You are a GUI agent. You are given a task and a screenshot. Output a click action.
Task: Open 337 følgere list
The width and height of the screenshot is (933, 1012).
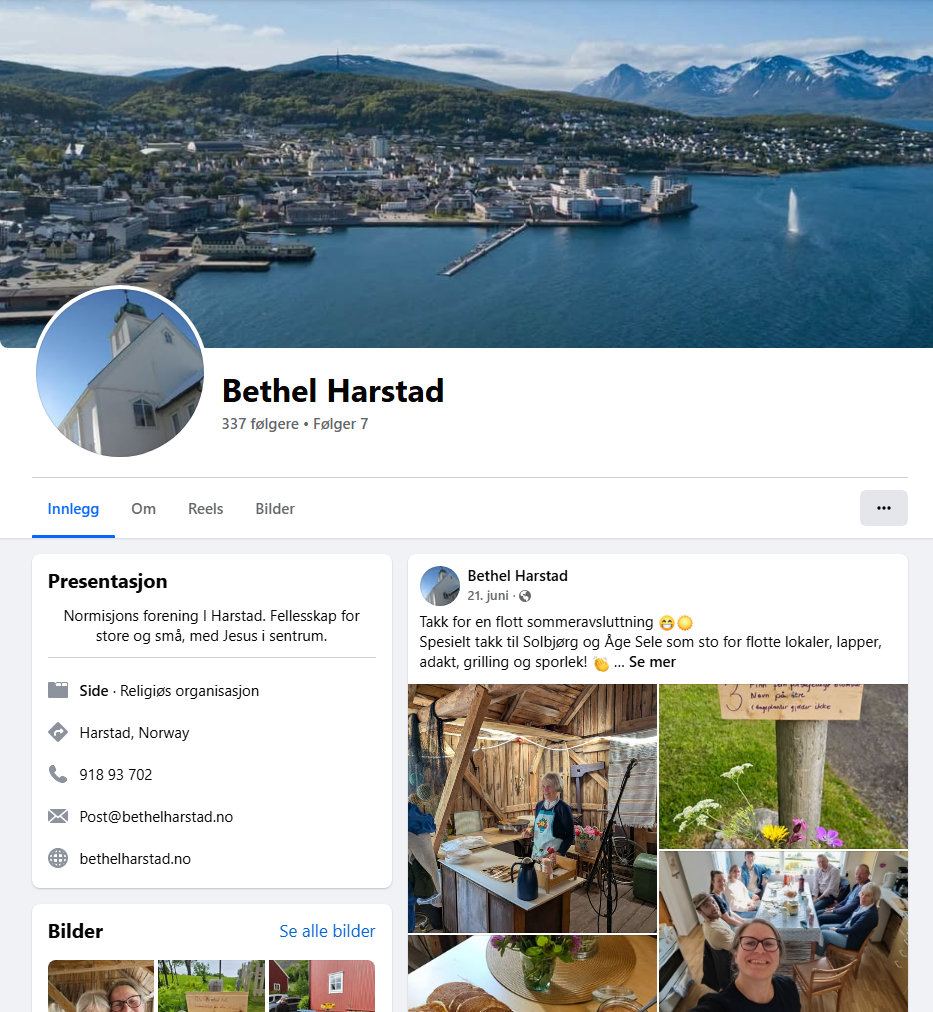pos(260,424)
